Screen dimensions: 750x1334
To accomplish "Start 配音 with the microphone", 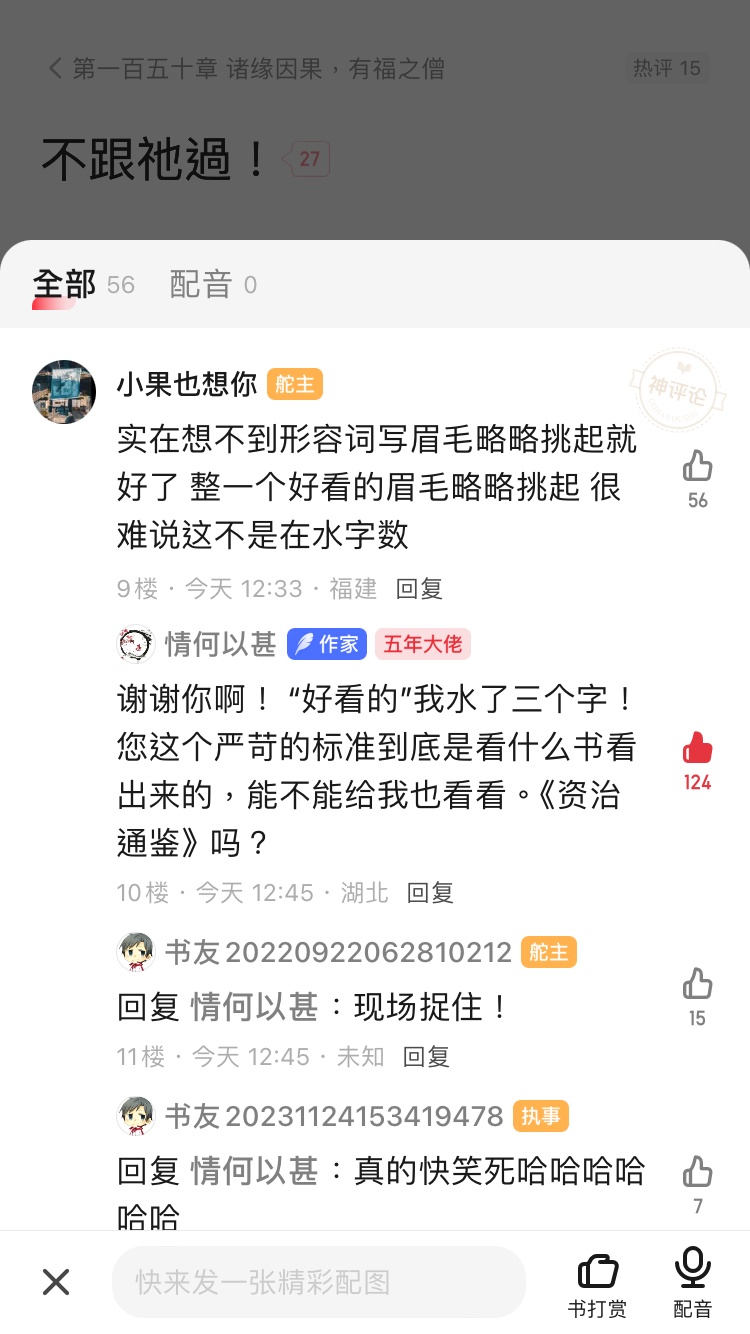I will [692, 1282].
